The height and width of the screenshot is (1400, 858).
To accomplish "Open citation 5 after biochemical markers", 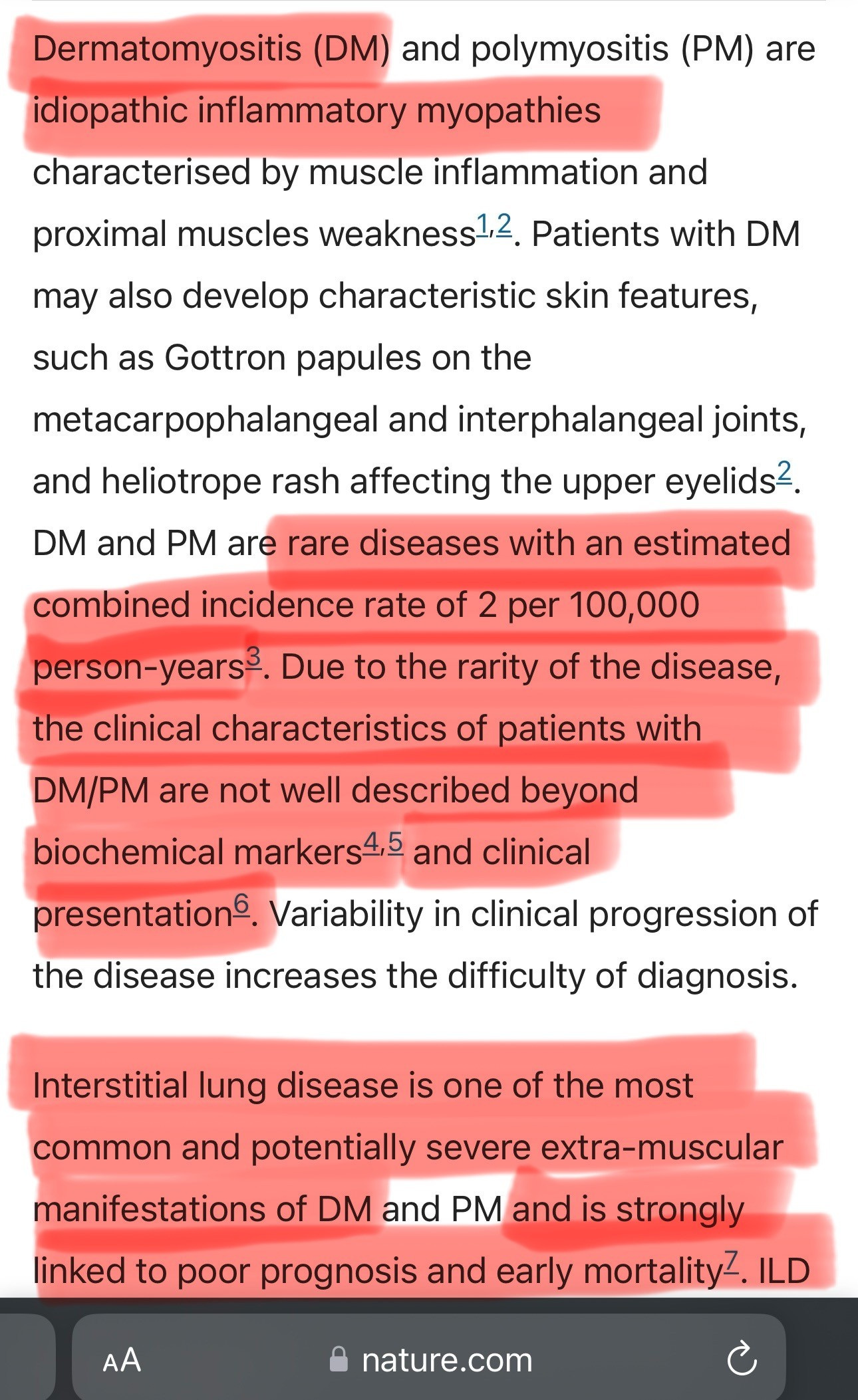I will point(395,843).
